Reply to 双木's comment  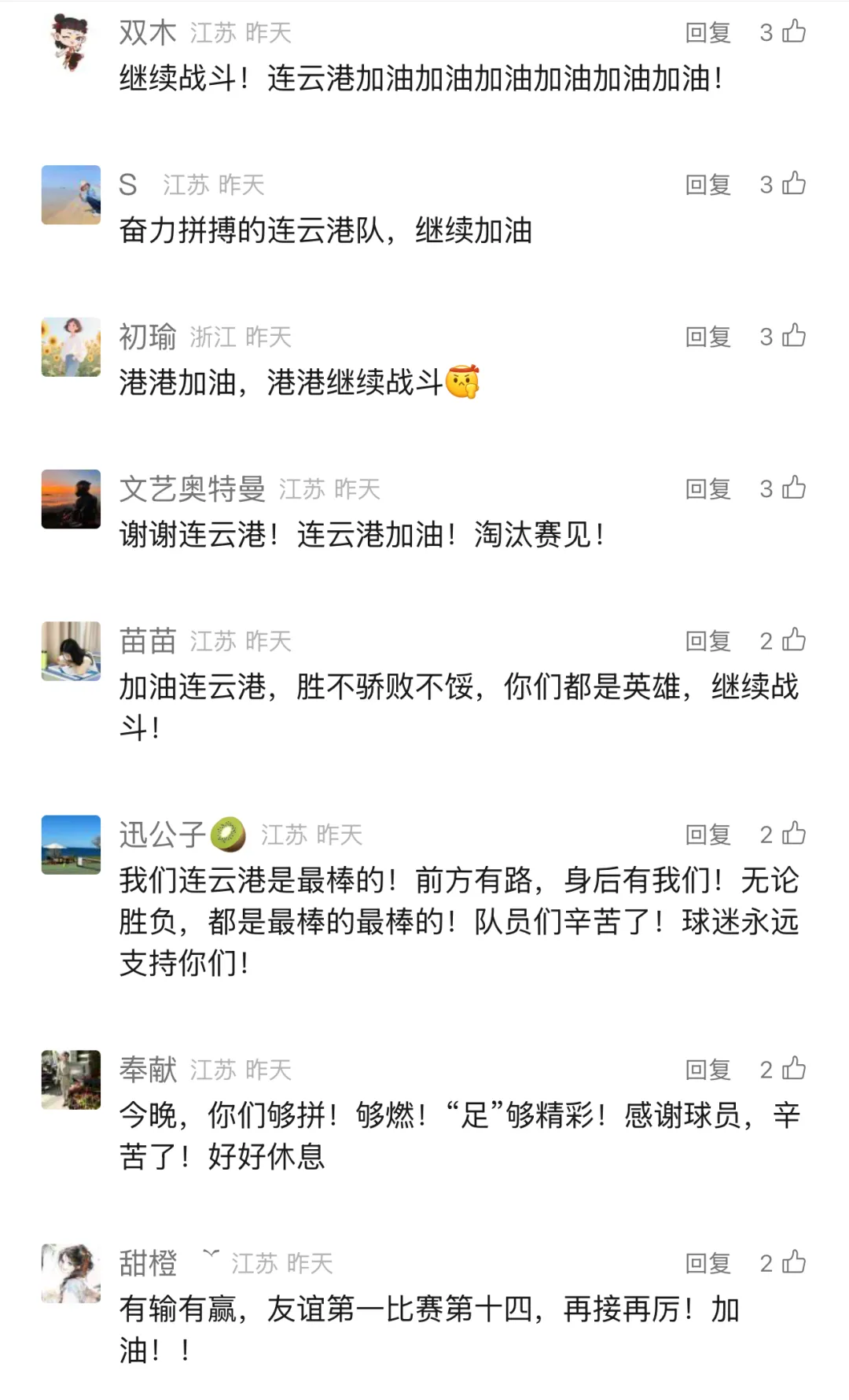(707, 32)
